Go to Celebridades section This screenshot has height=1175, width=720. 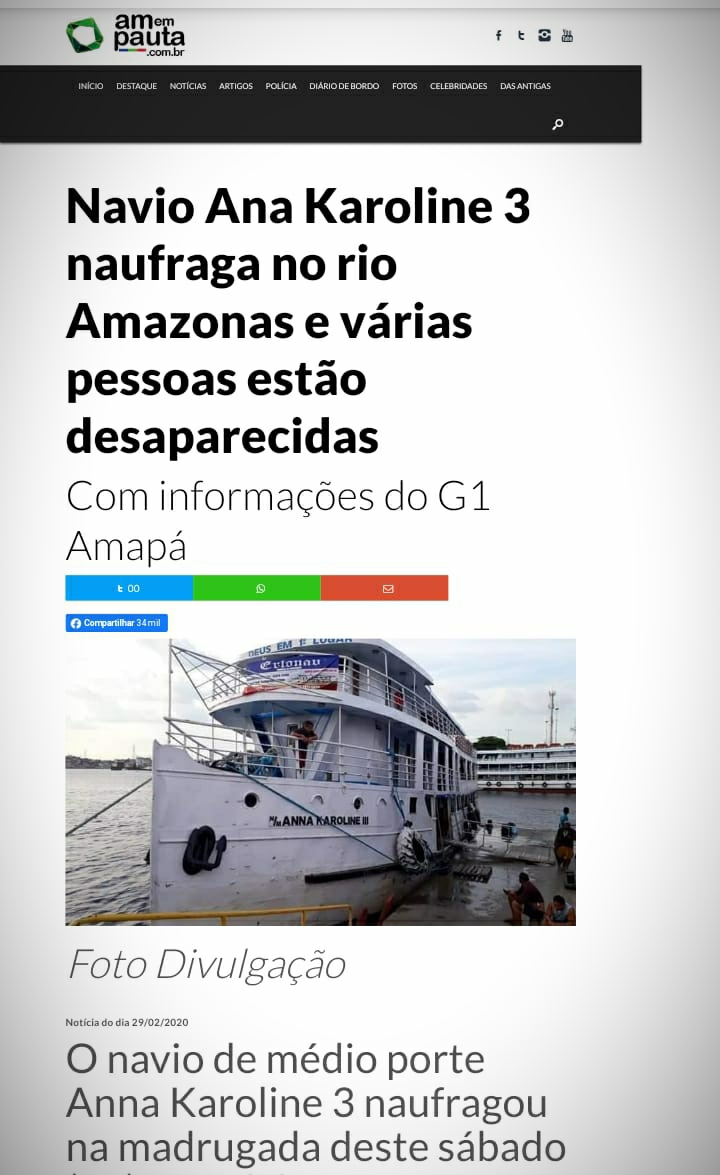click(459, 87)
